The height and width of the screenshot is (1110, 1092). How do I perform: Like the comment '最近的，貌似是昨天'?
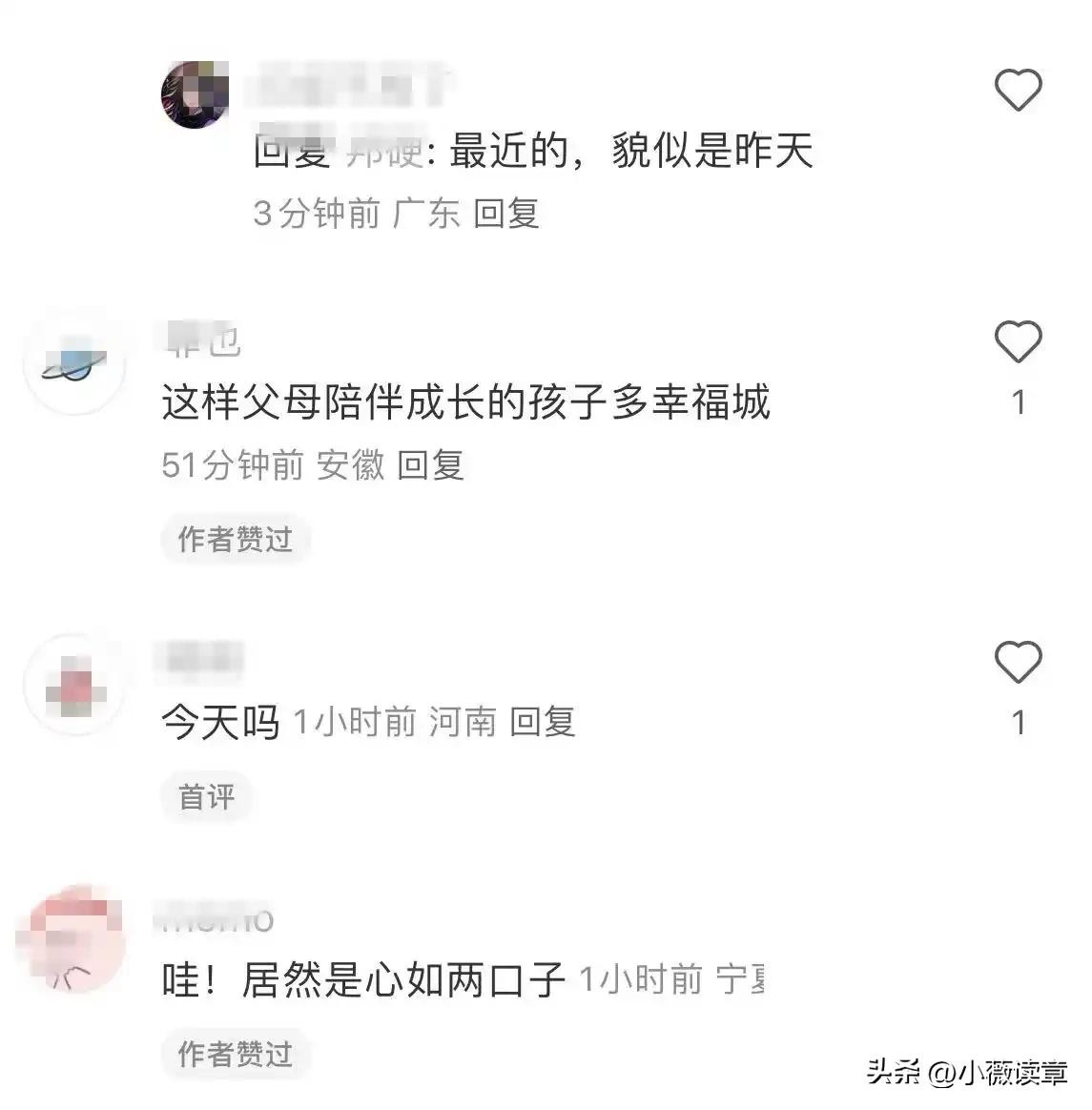1018,92
